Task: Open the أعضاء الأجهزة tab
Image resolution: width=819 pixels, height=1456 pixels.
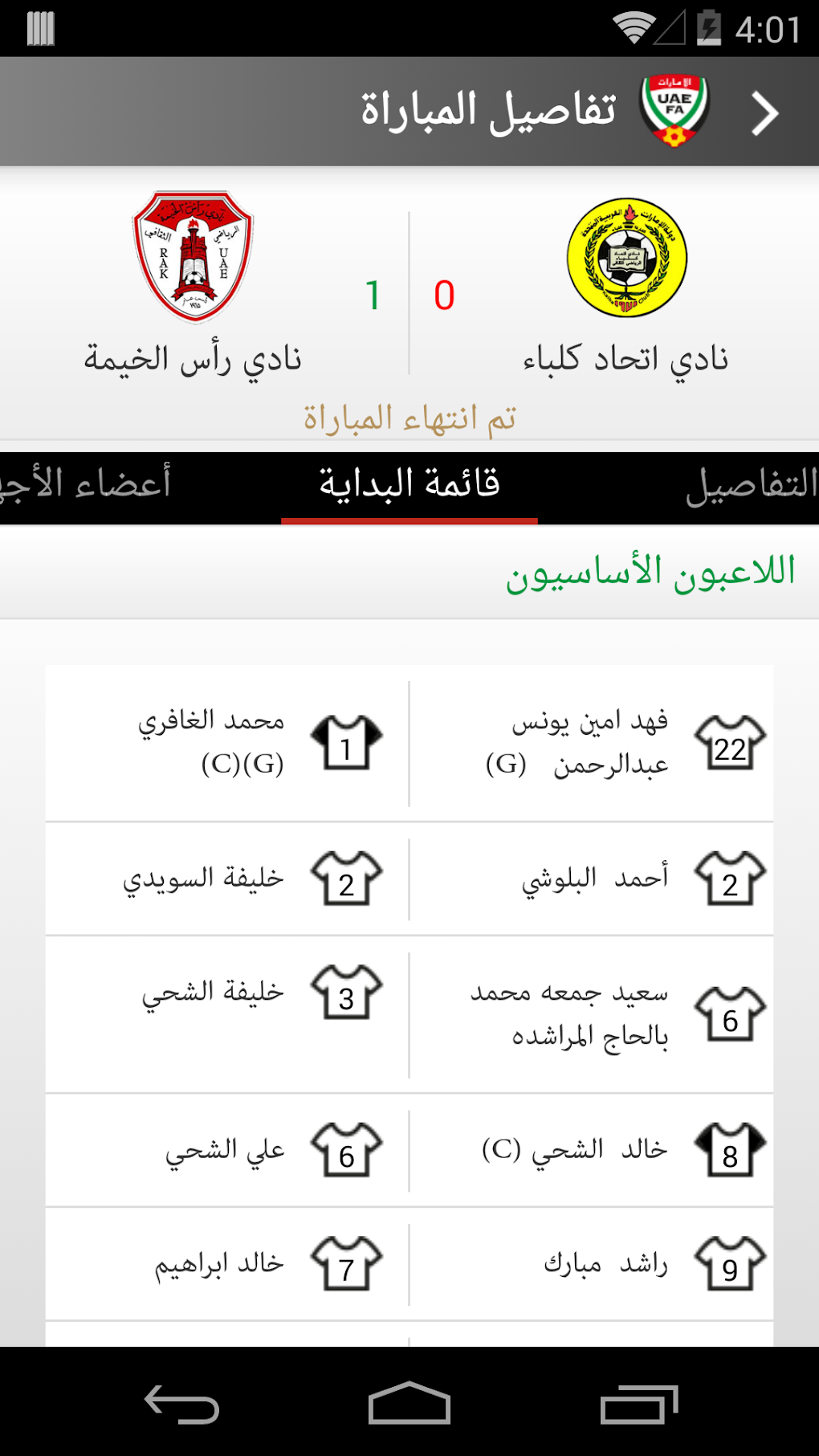Action: [x=85, y=486]
